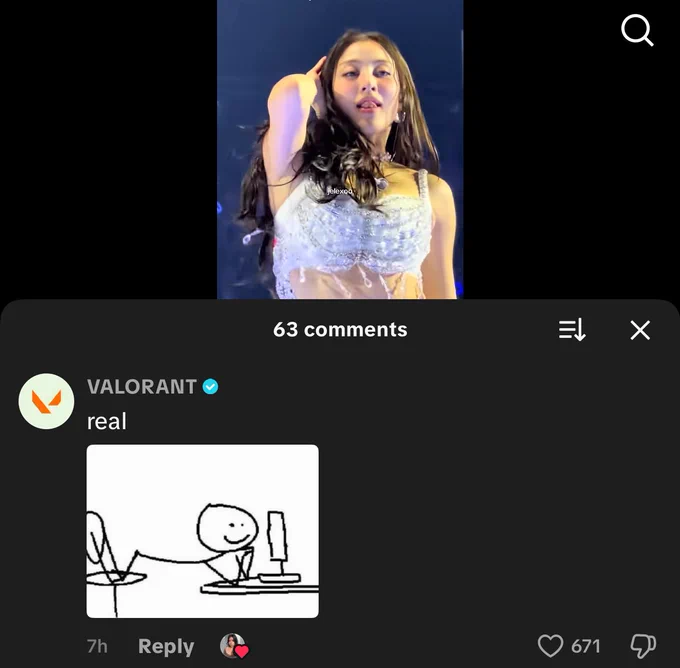Tap the VALORANT username
This screenshot has height=668, width=680.
click(x=142, y=386)
